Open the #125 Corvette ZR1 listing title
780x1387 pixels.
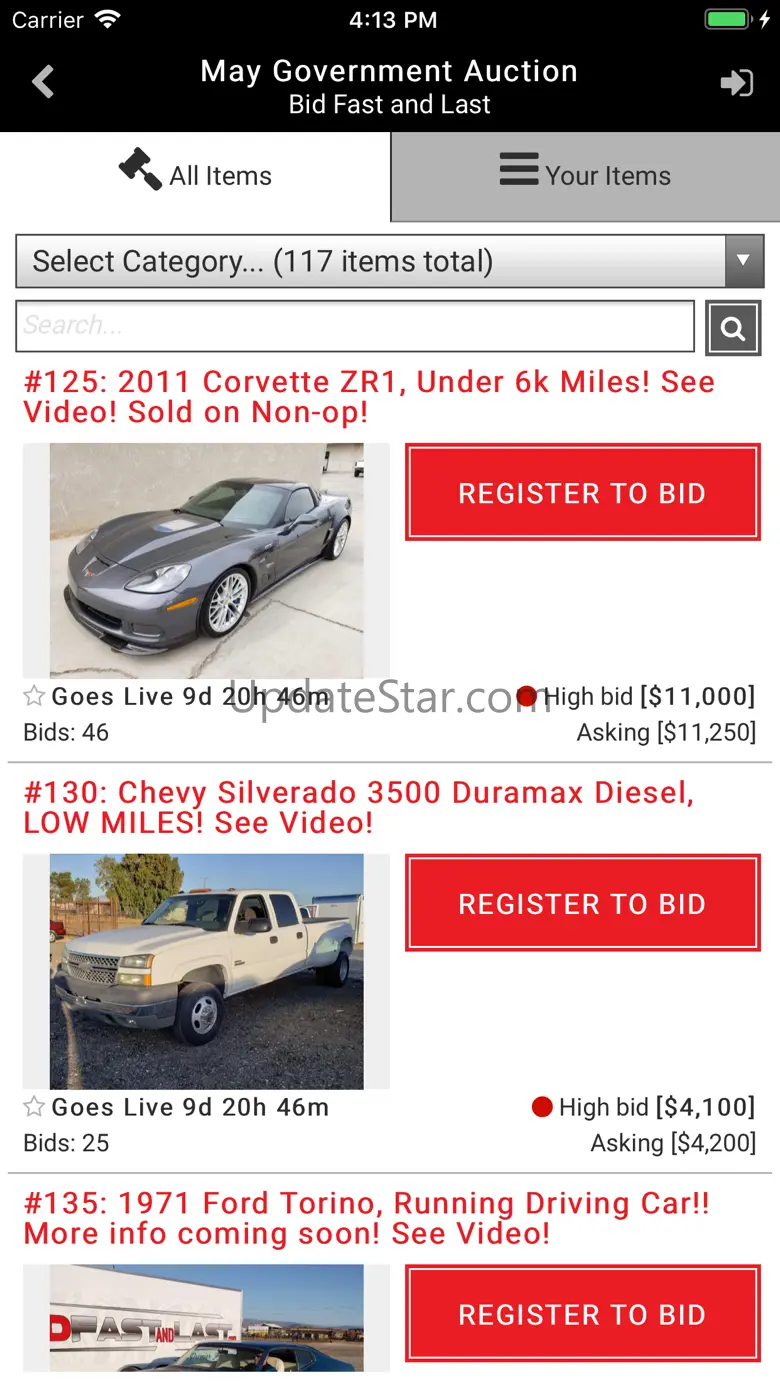369,396
